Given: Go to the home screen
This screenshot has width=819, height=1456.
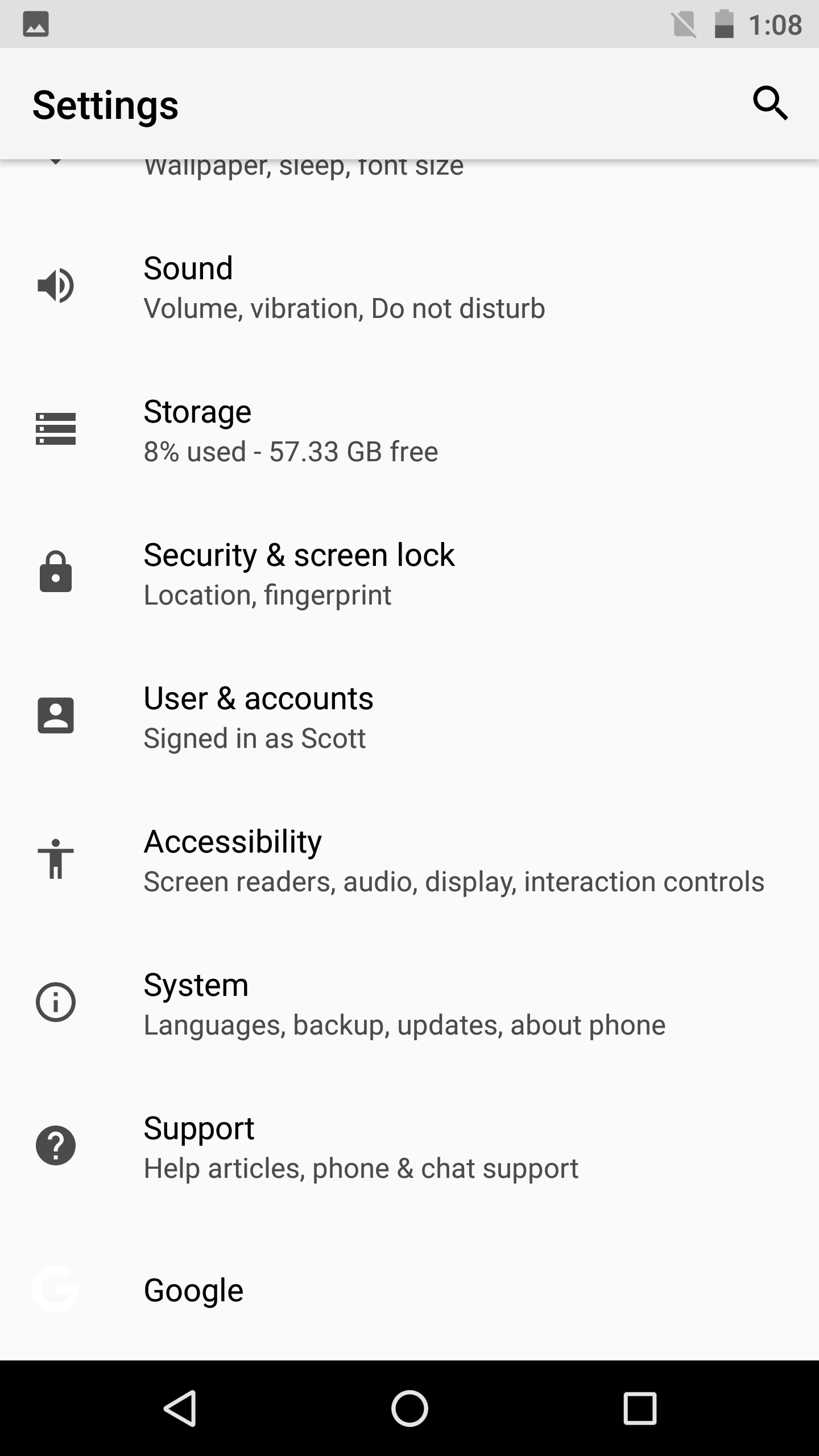Looking at the screenshot, I should coord(409,1408).
